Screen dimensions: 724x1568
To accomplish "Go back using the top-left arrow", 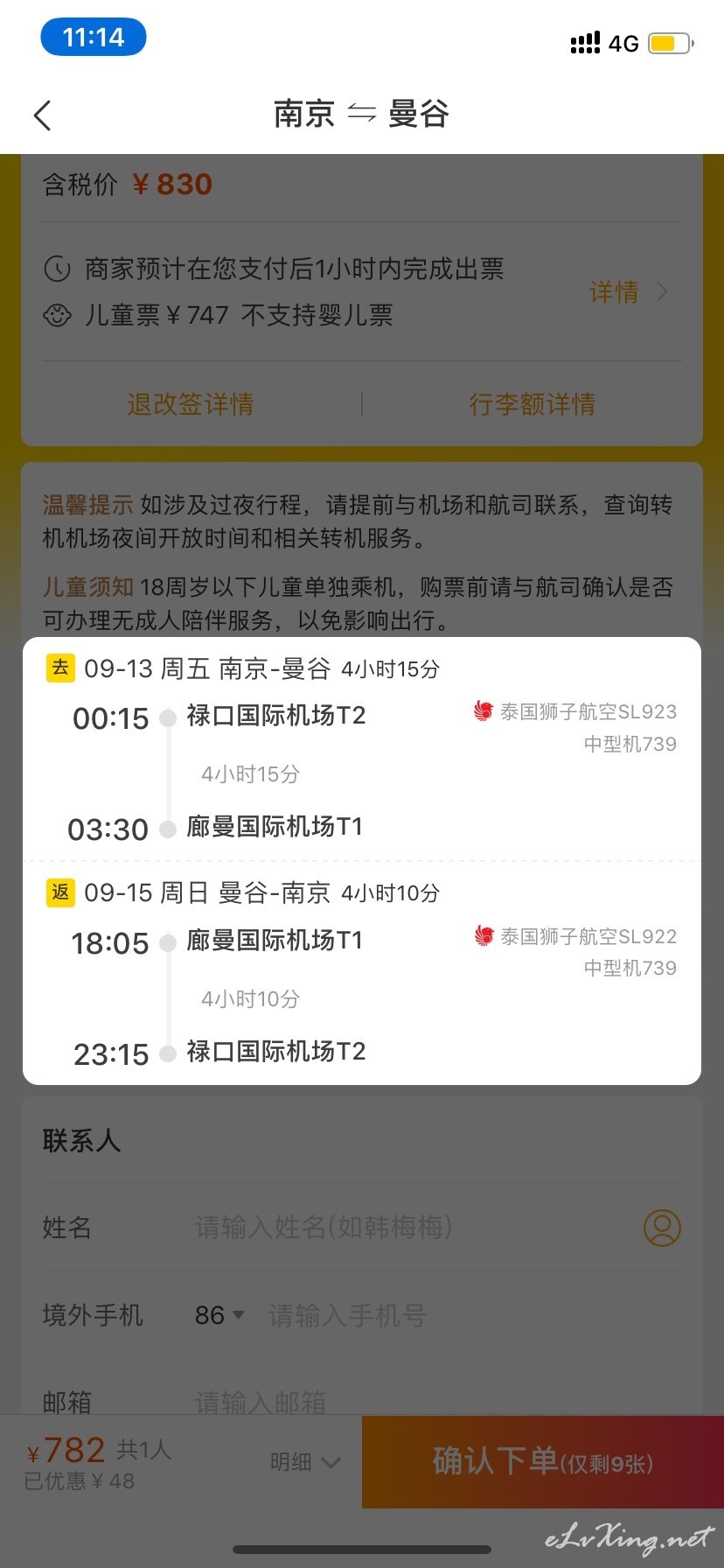I will pos(42,115).
